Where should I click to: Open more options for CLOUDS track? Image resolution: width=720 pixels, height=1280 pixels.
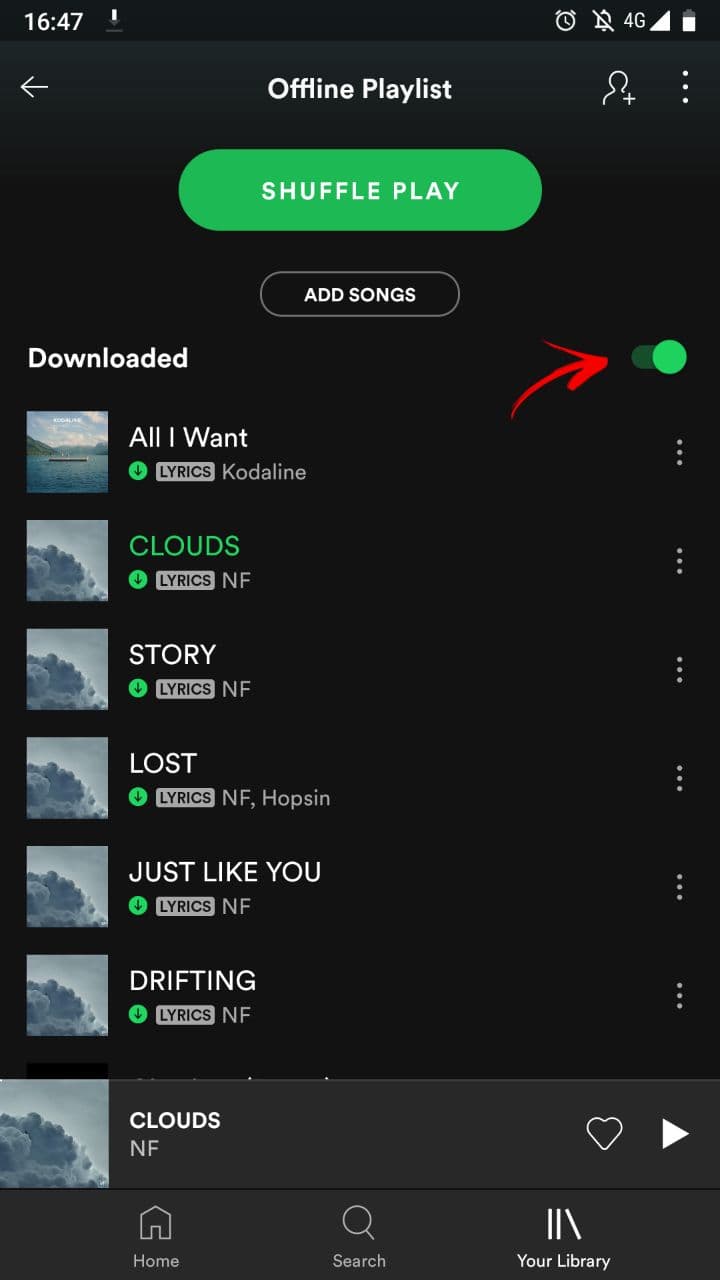point(679,561)
